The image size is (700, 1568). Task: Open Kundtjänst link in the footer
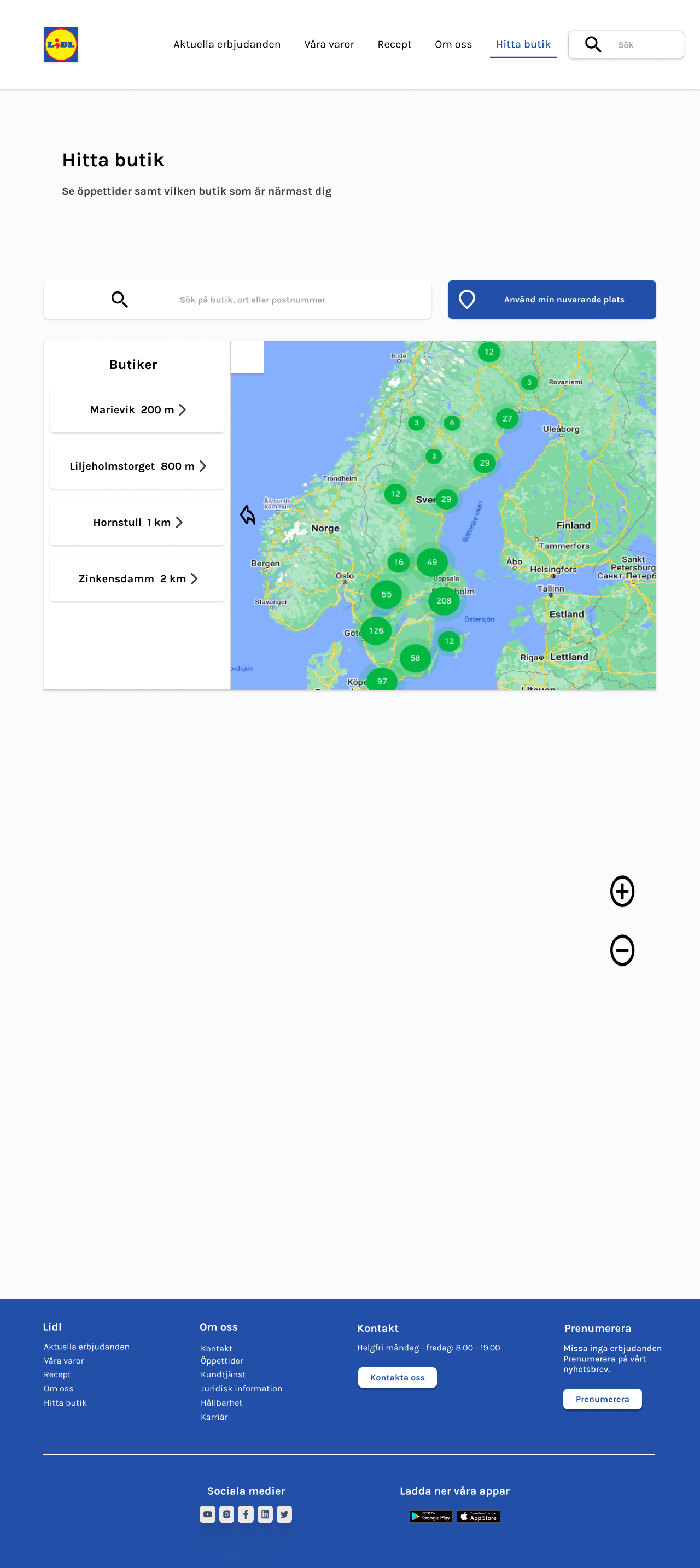[x=223, y=1374]
